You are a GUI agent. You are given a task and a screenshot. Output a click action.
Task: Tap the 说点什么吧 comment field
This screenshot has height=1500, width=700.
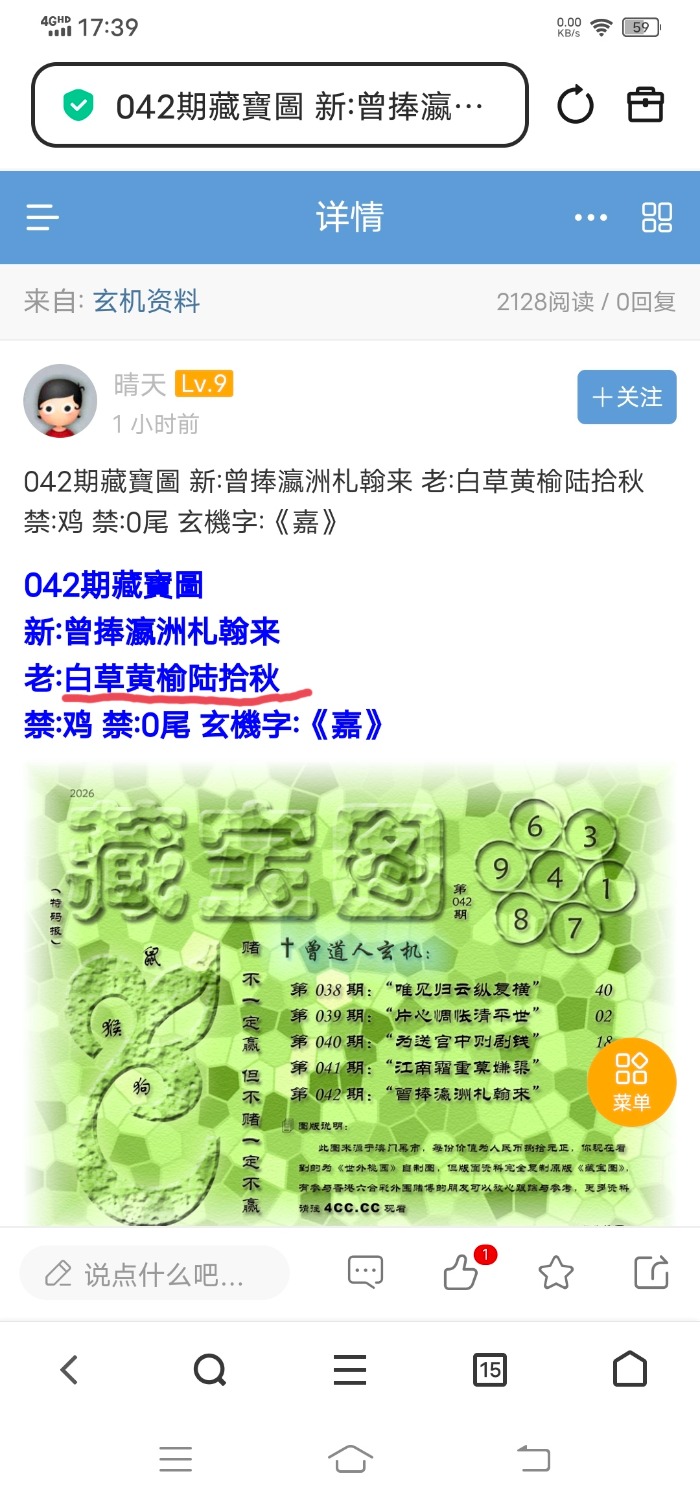(155, 1274)
